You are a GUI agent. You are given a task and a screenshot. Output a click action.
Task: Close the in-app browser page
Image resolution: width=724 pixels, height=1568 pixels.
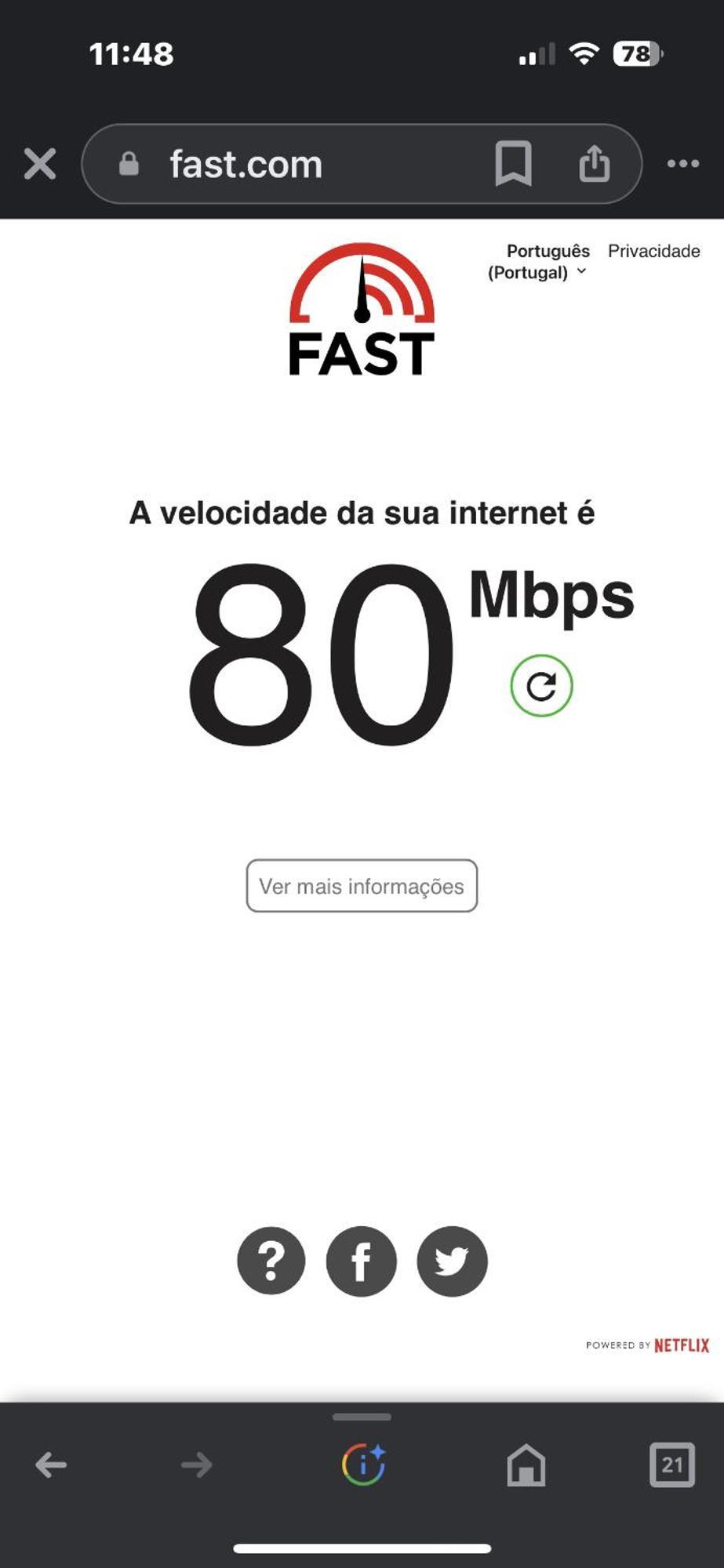pos(40,165)
